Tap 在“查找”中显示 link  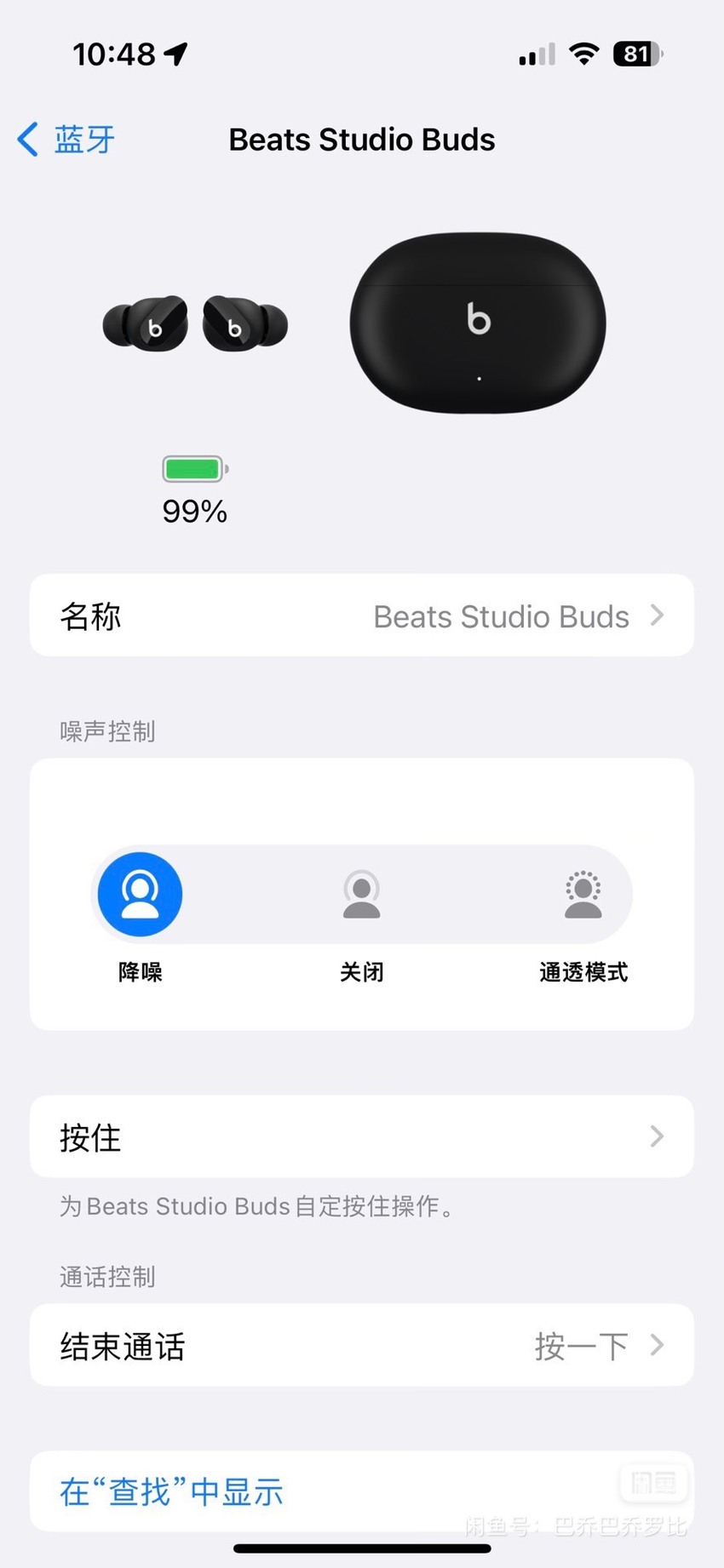pyautogui.click(x=171, y=1491)
